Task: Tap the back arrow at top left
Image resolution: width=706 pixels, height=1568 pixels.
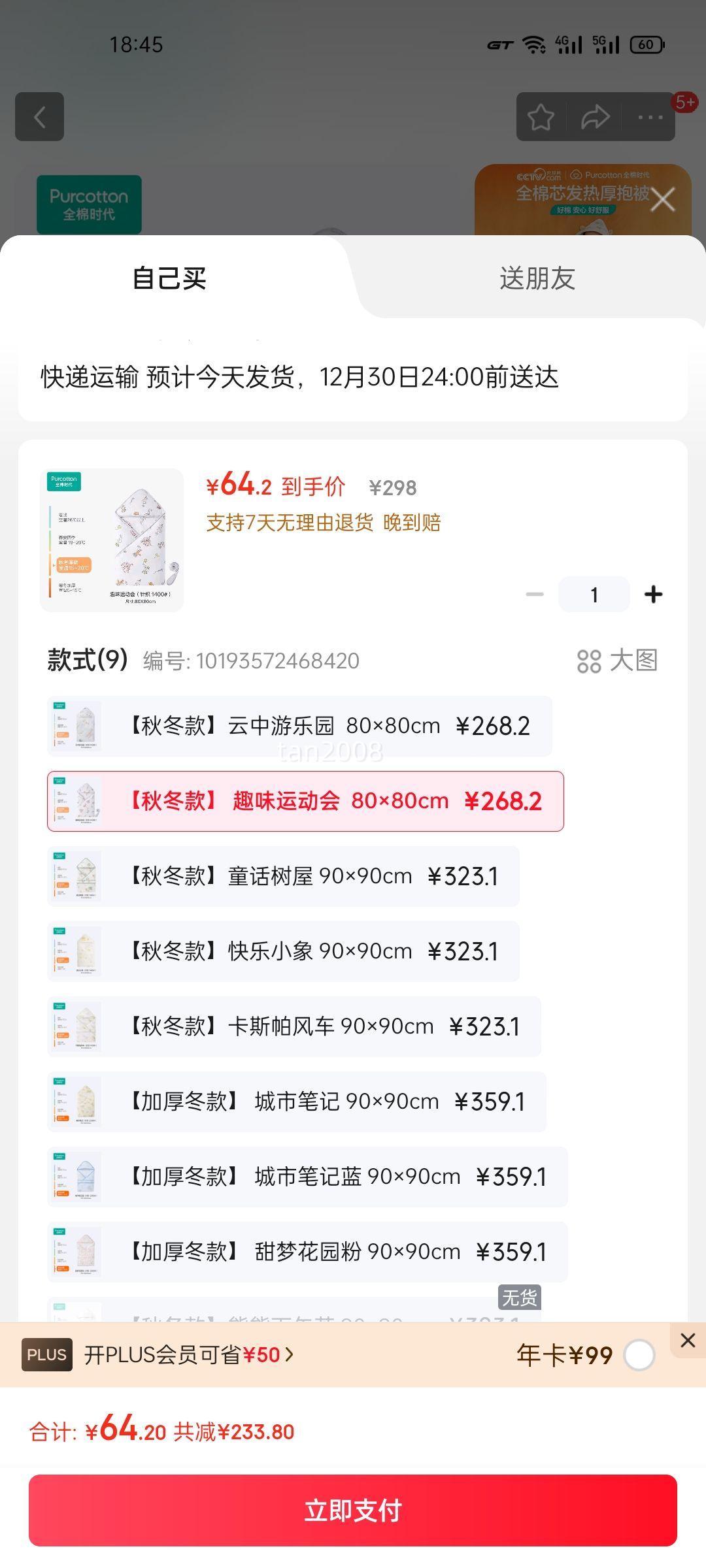Action: (x=41, y=118)
